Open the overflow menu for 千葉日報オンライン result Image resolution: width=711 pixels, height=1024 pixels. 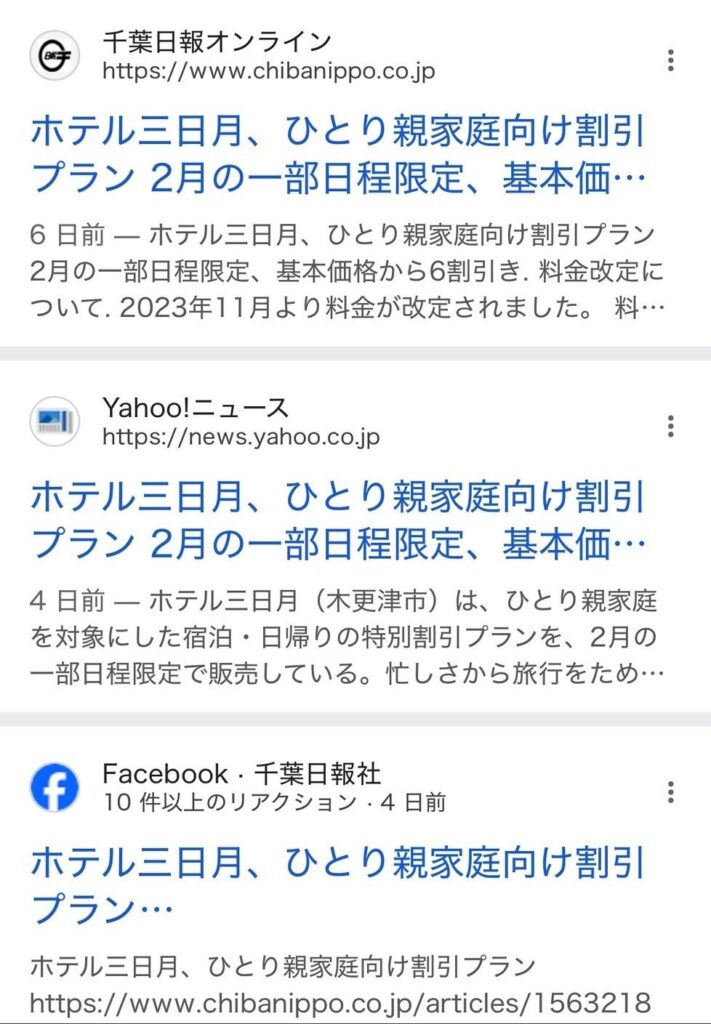coord(670,60)
